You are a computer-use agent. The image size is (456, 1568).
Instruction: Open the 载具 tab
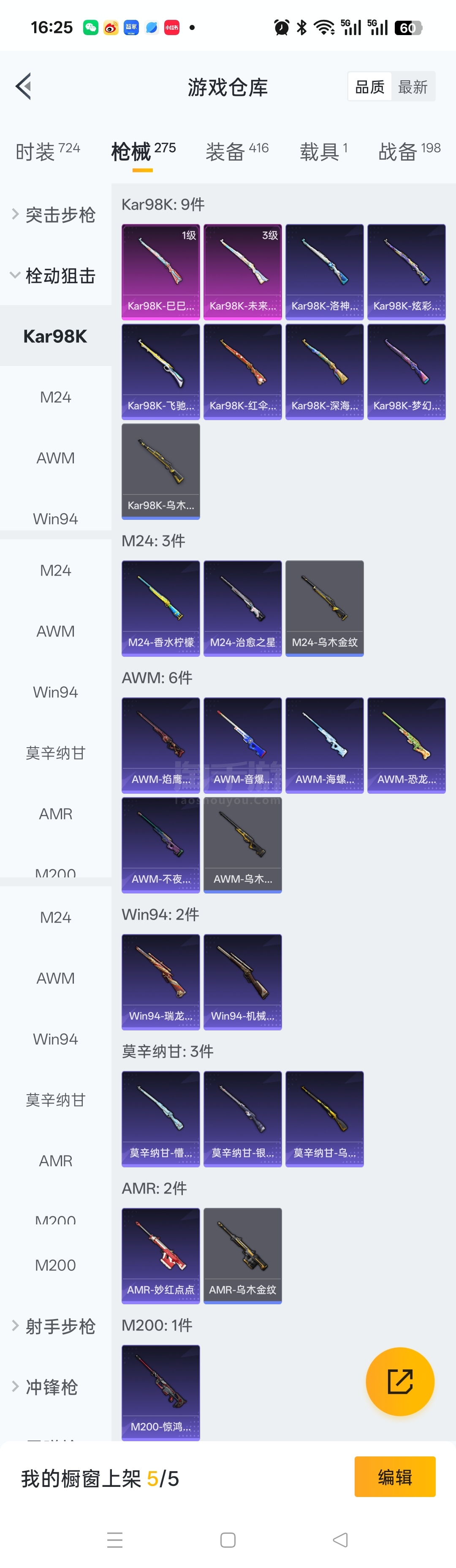point(323,151)
